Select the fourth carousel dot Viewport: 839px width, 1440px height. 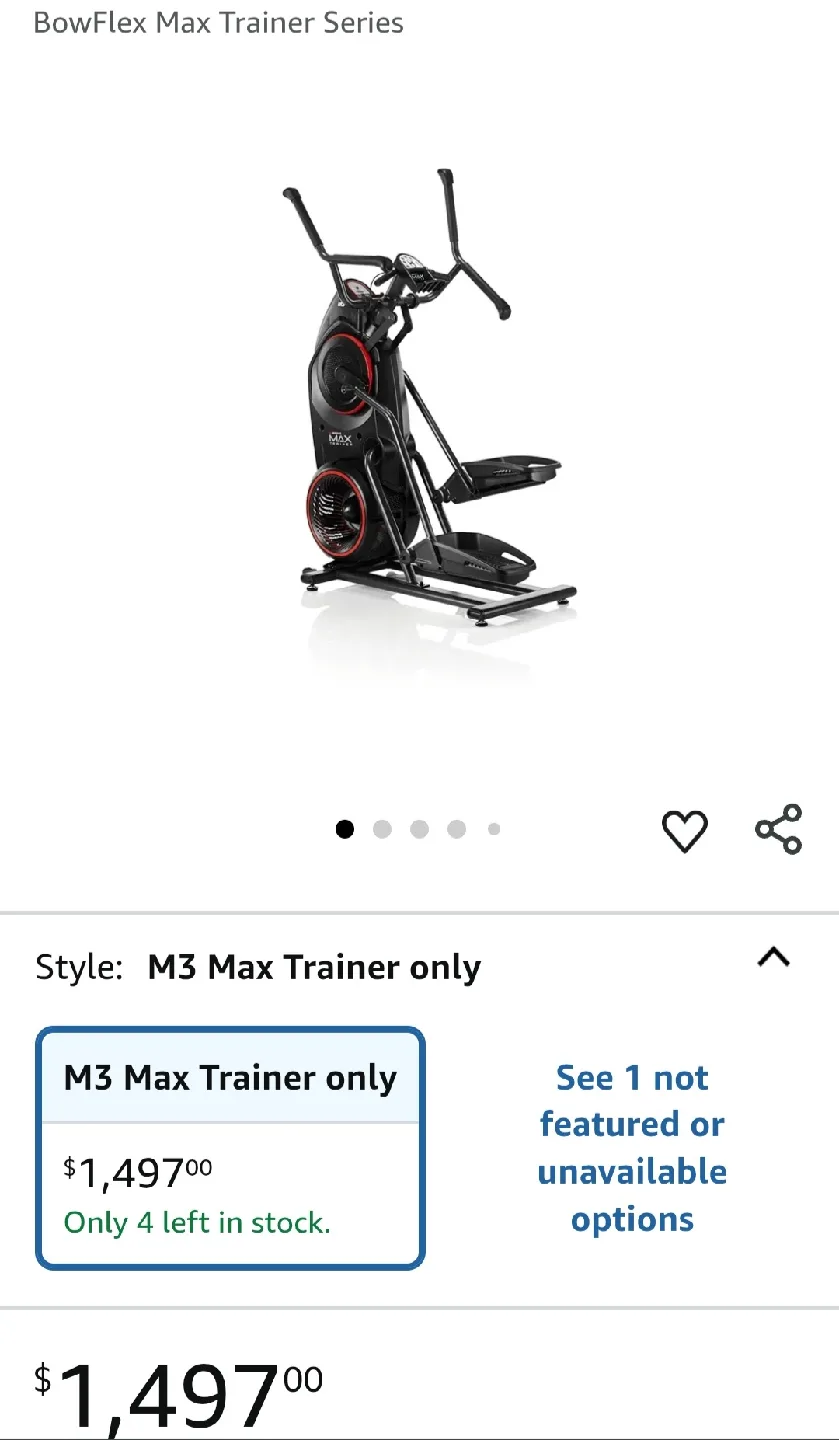coord(456,829)
